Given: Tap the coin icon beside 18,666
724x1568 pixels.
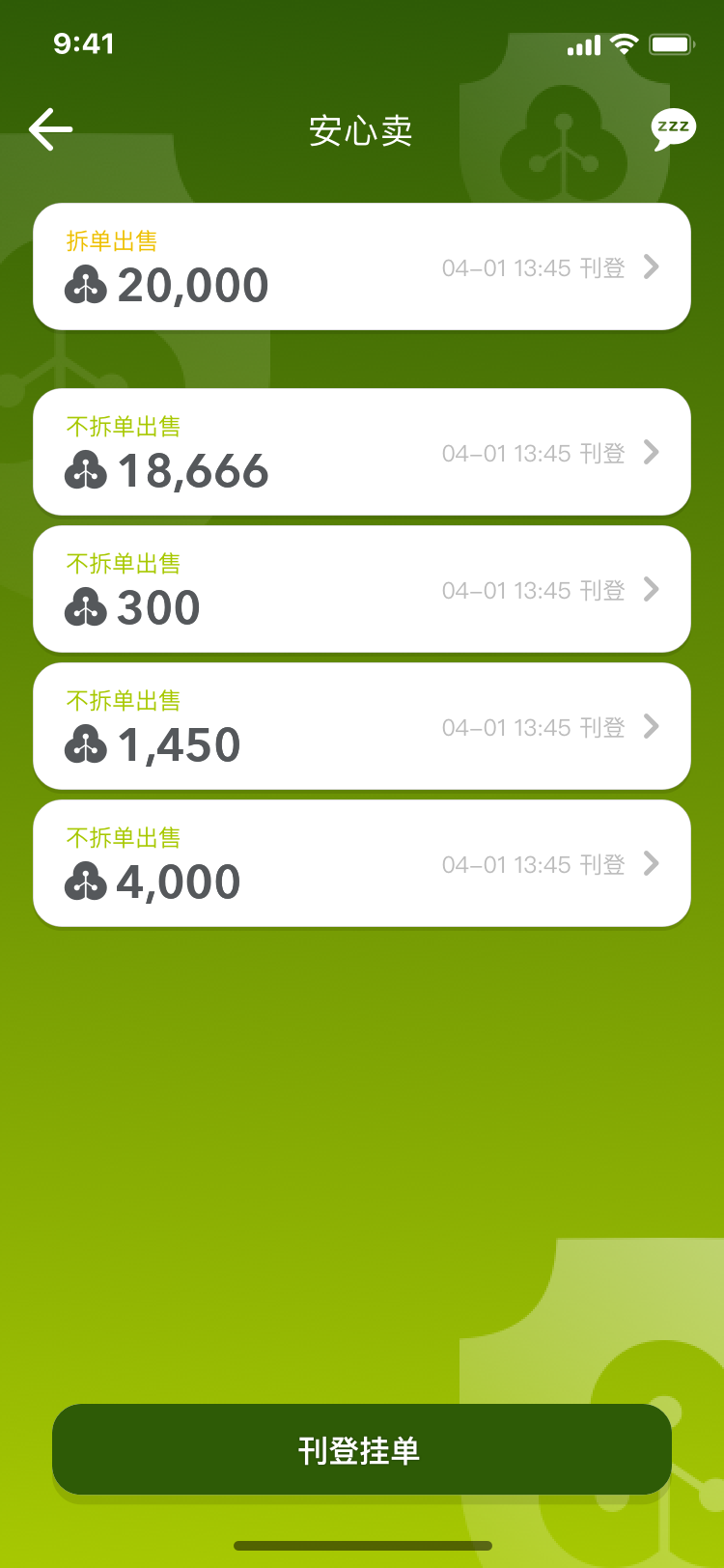Looking at the screenshot, I should point(88,472).
